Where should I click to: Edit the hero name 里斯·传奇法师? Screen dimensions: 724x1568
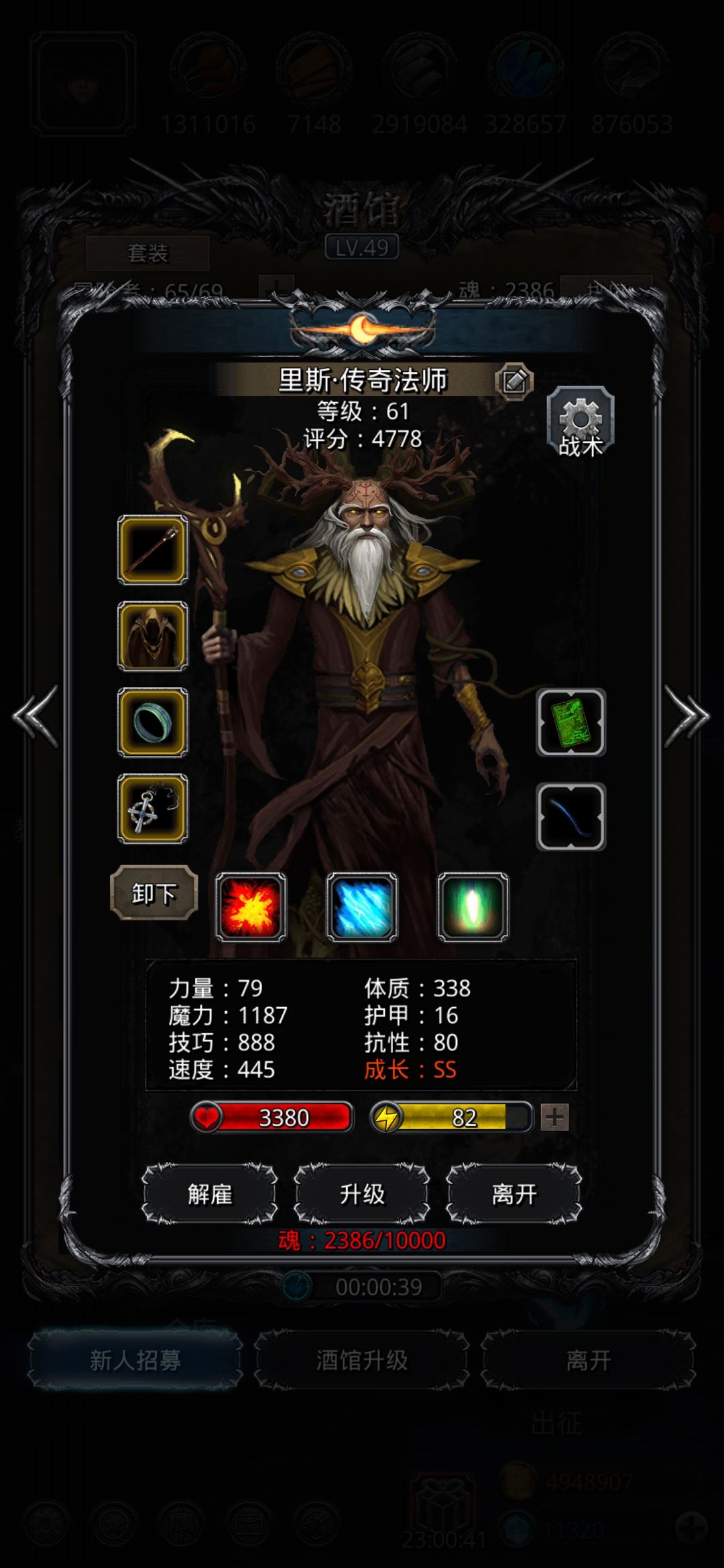pyautogui.click(x=514, y=382)
